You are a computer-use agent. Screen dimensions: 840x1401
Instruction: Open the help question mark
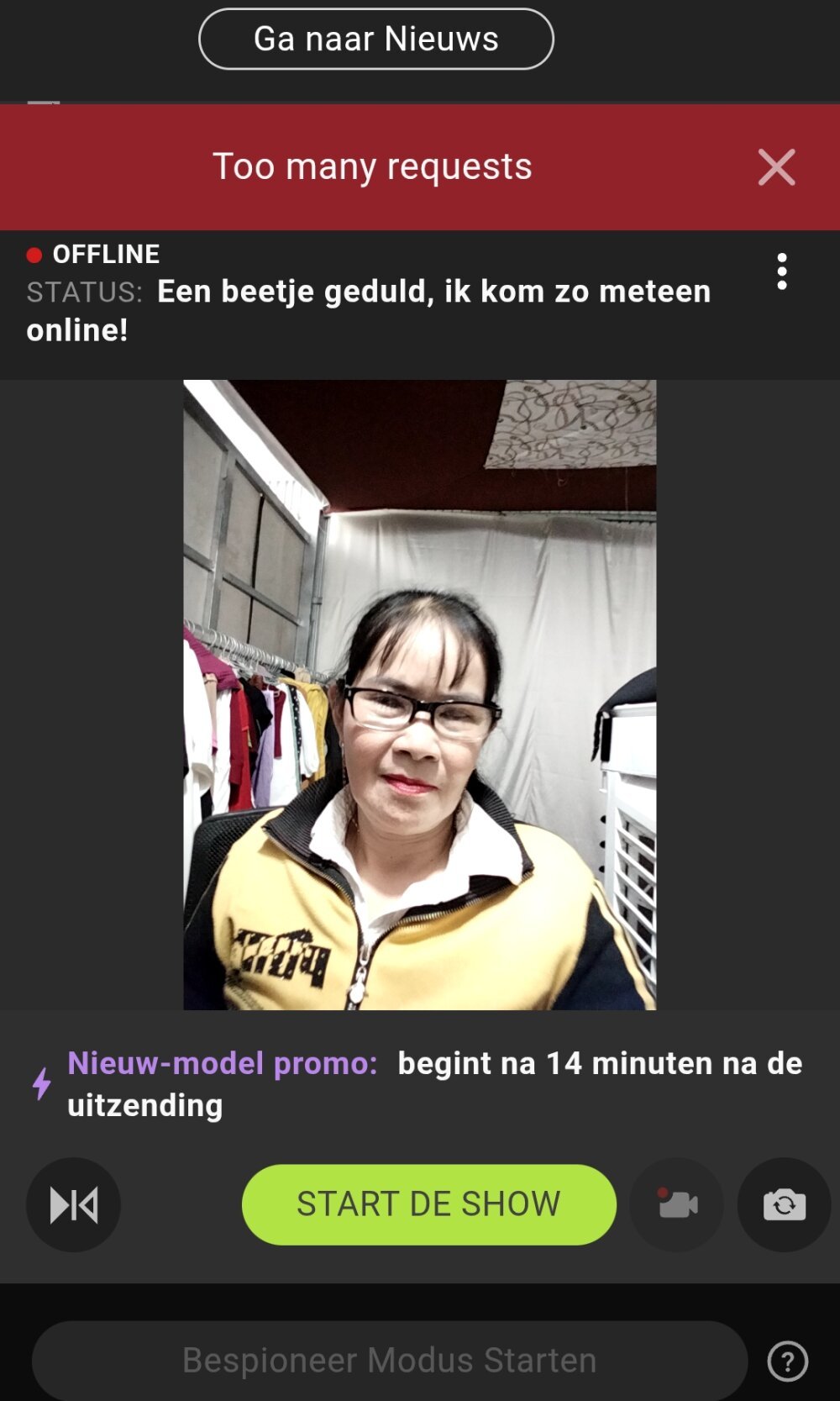point(788,1361)
